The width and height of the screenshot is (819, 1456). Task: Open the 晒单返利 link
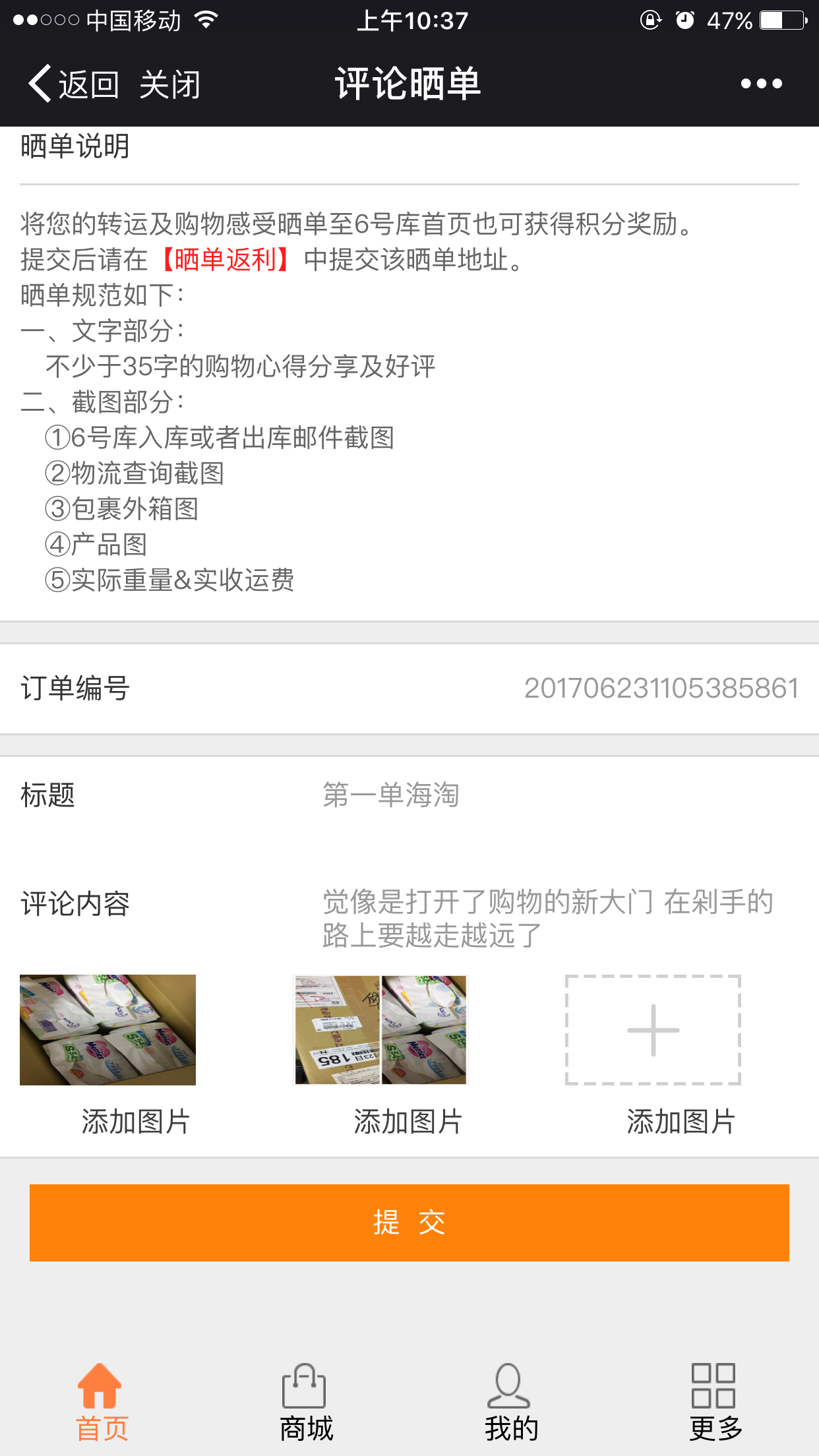(x=226, y=260)
